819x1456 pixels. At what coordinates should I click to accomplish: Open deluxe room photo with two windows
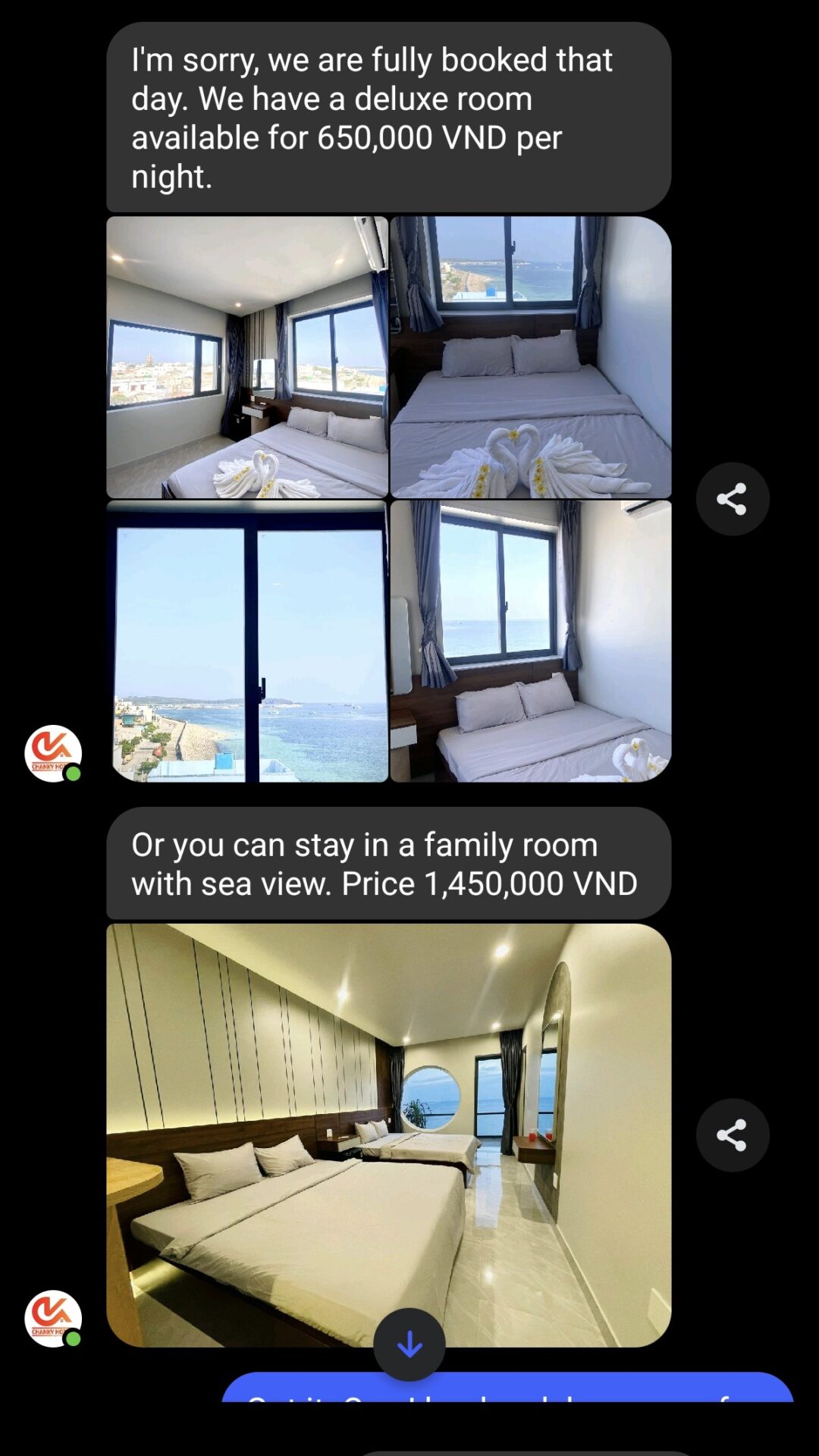click(247, 357)
